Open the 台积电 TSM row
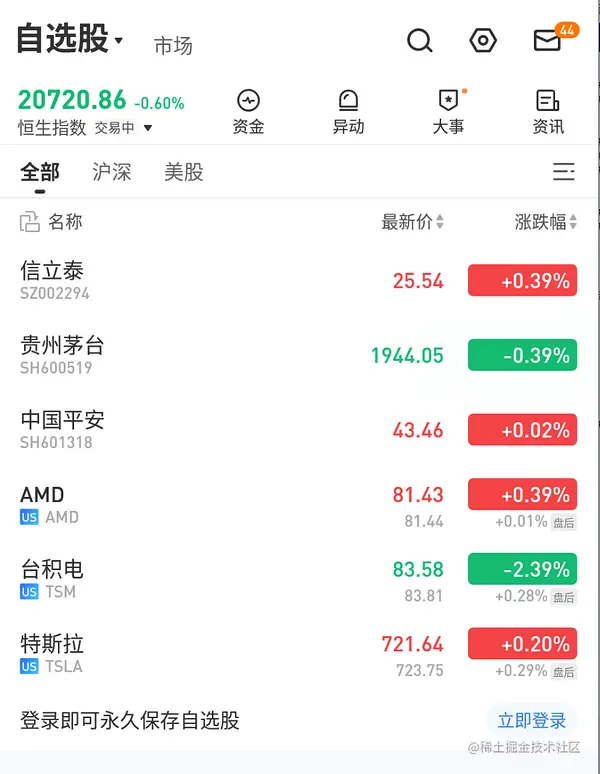This screenshot has width=600, height=774. point(200,579)
